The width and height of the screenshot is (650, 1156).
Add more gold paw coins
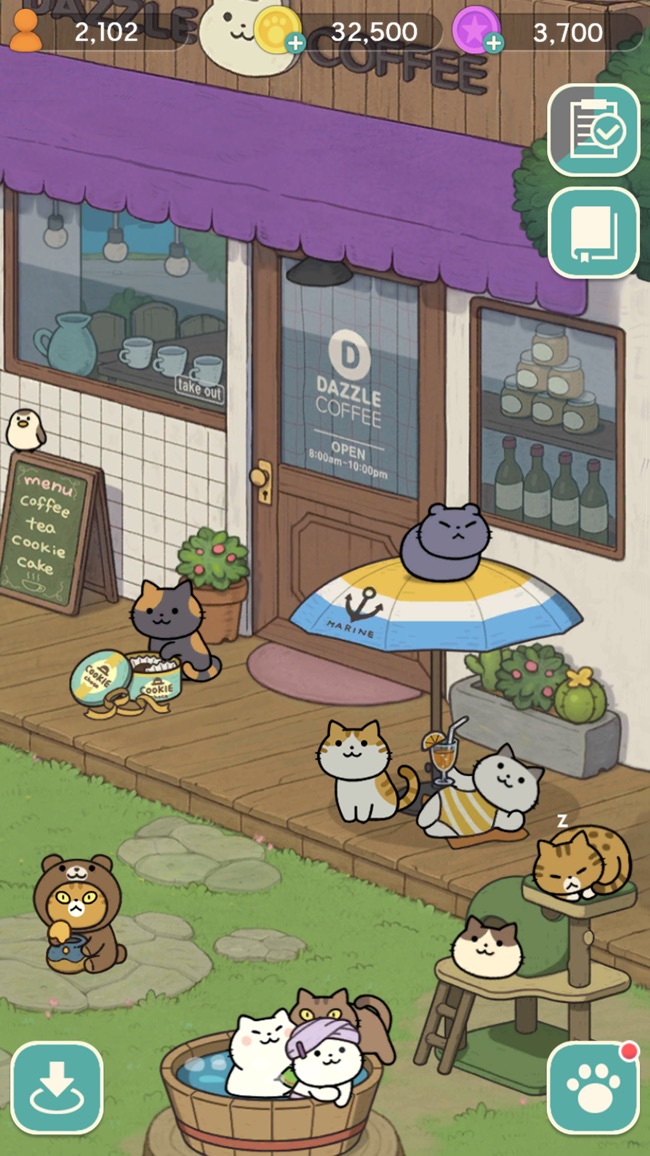[295, 42]
